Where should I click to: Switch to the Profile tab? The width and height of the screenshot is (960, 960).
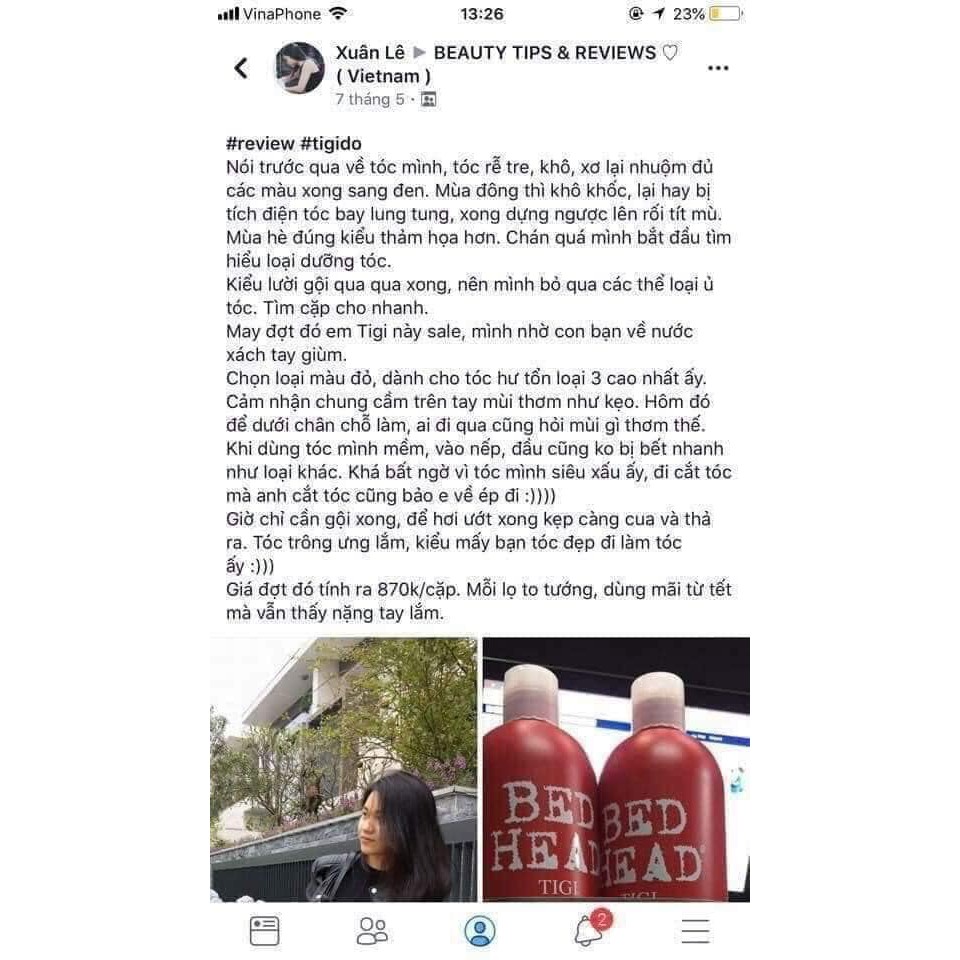[x=480, y=930]
